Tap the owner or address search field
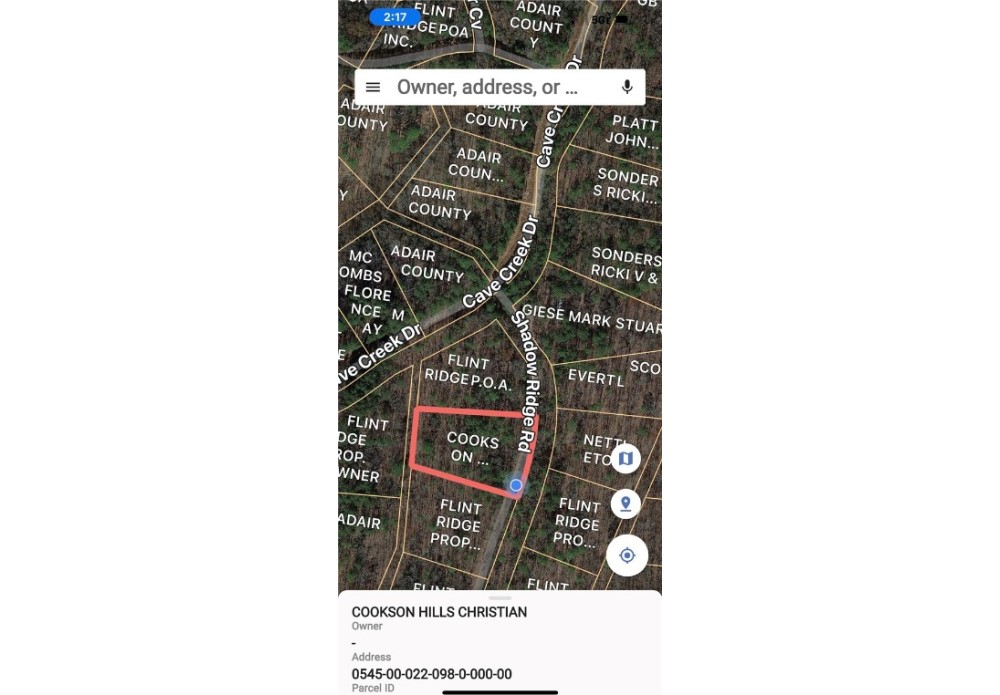Viewport: 1000px width, 695px height. (x=488, y=87)
